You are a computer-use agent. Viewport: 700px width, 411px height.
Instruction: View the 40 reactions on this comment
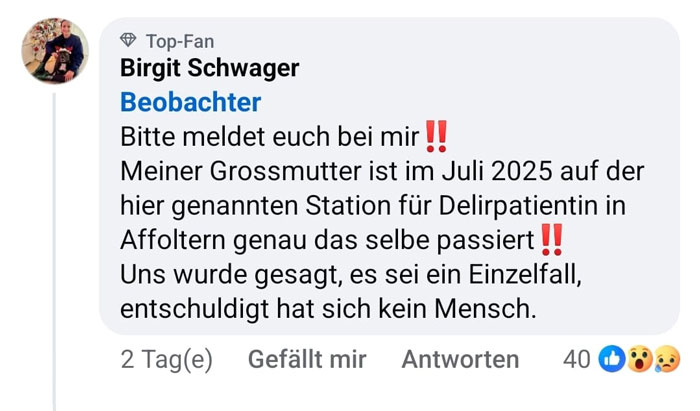tap(622, 359)
